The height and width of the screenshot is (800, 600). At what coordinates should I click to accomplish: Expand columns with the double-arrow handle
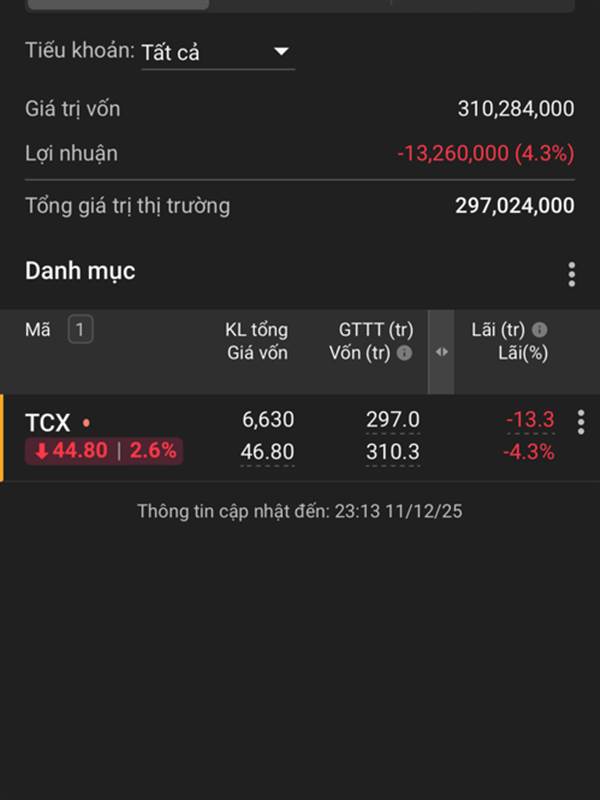click(441, 352)
